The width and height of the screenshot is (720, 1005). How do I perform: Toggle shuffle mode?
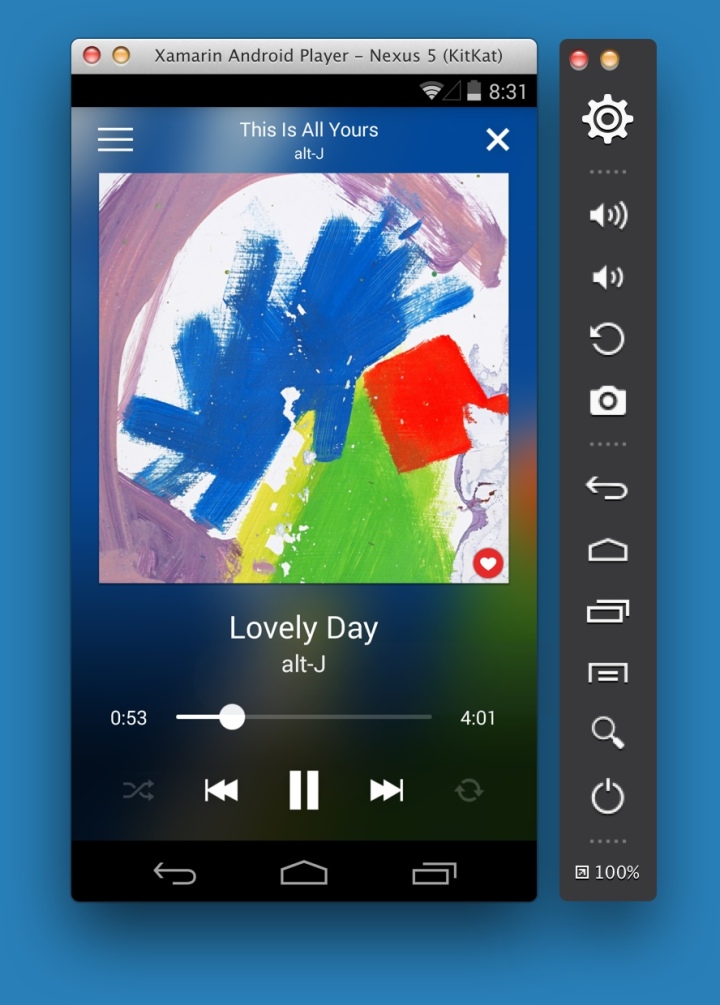138,791
